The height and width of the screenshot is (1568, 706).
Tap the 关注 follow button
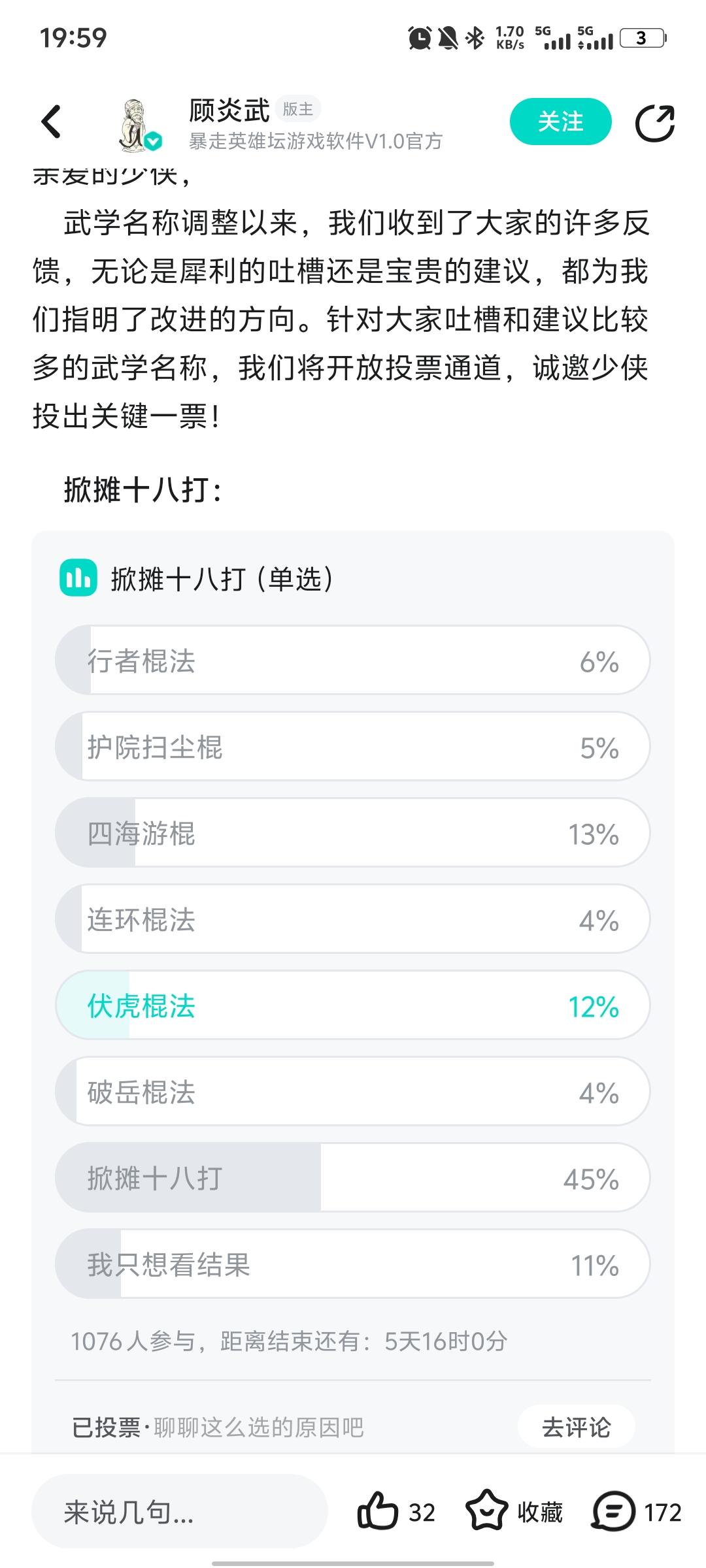coord(561,122)
